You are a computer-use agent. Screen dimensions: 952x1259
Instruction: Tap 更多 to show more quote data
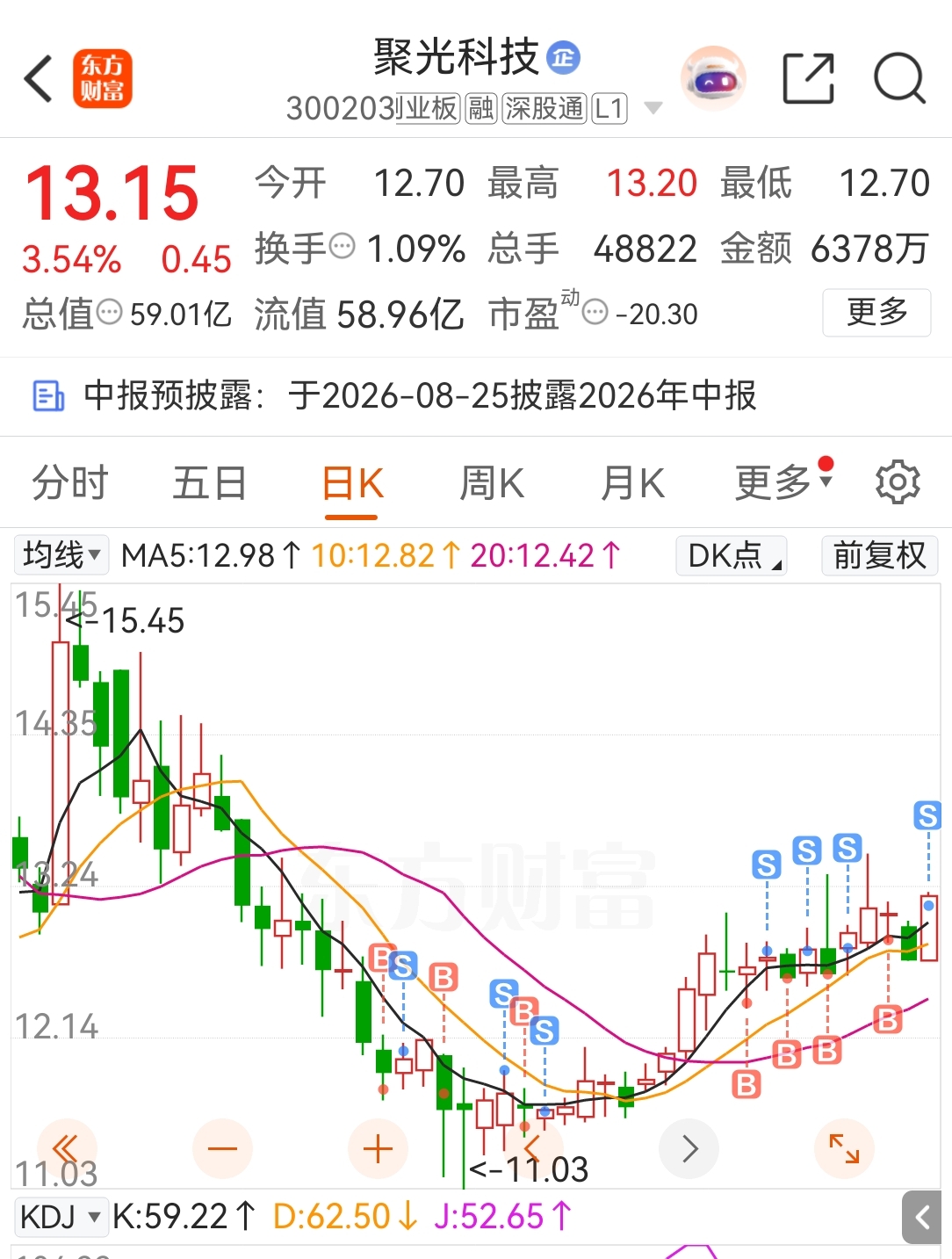click(x=876, y=312)
